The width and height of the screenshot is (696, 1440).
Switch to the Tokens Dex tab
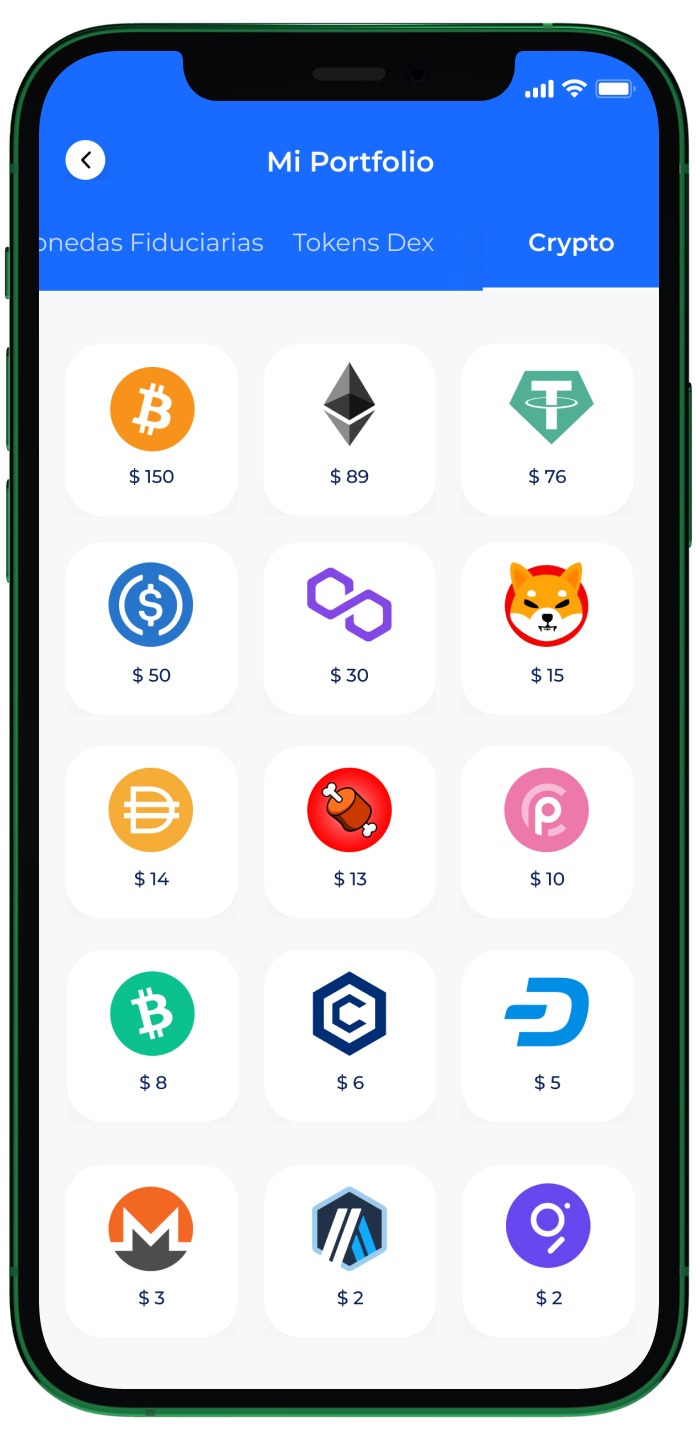363,243
